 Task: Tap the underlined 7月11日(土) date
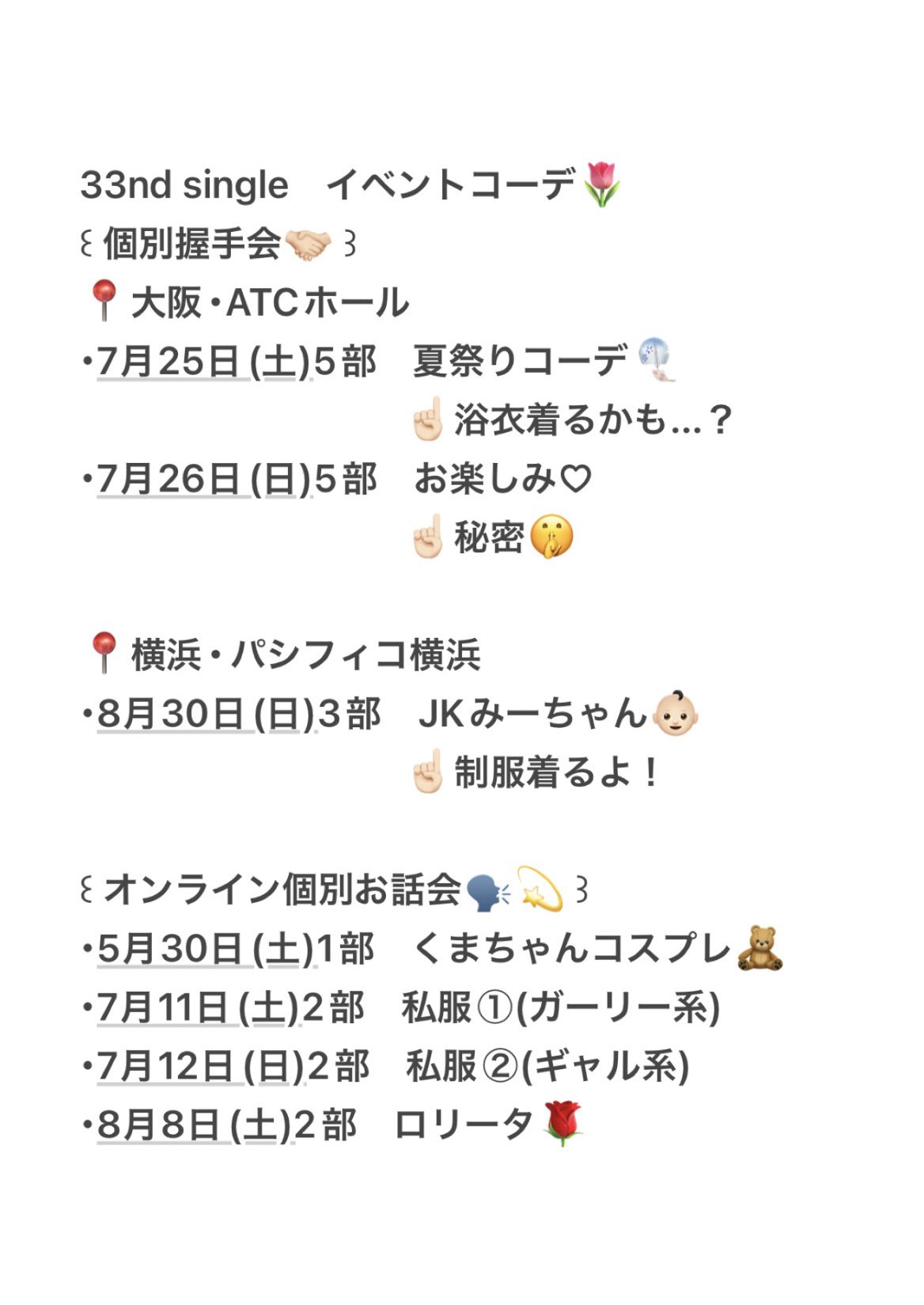[x=199, y=1007]
